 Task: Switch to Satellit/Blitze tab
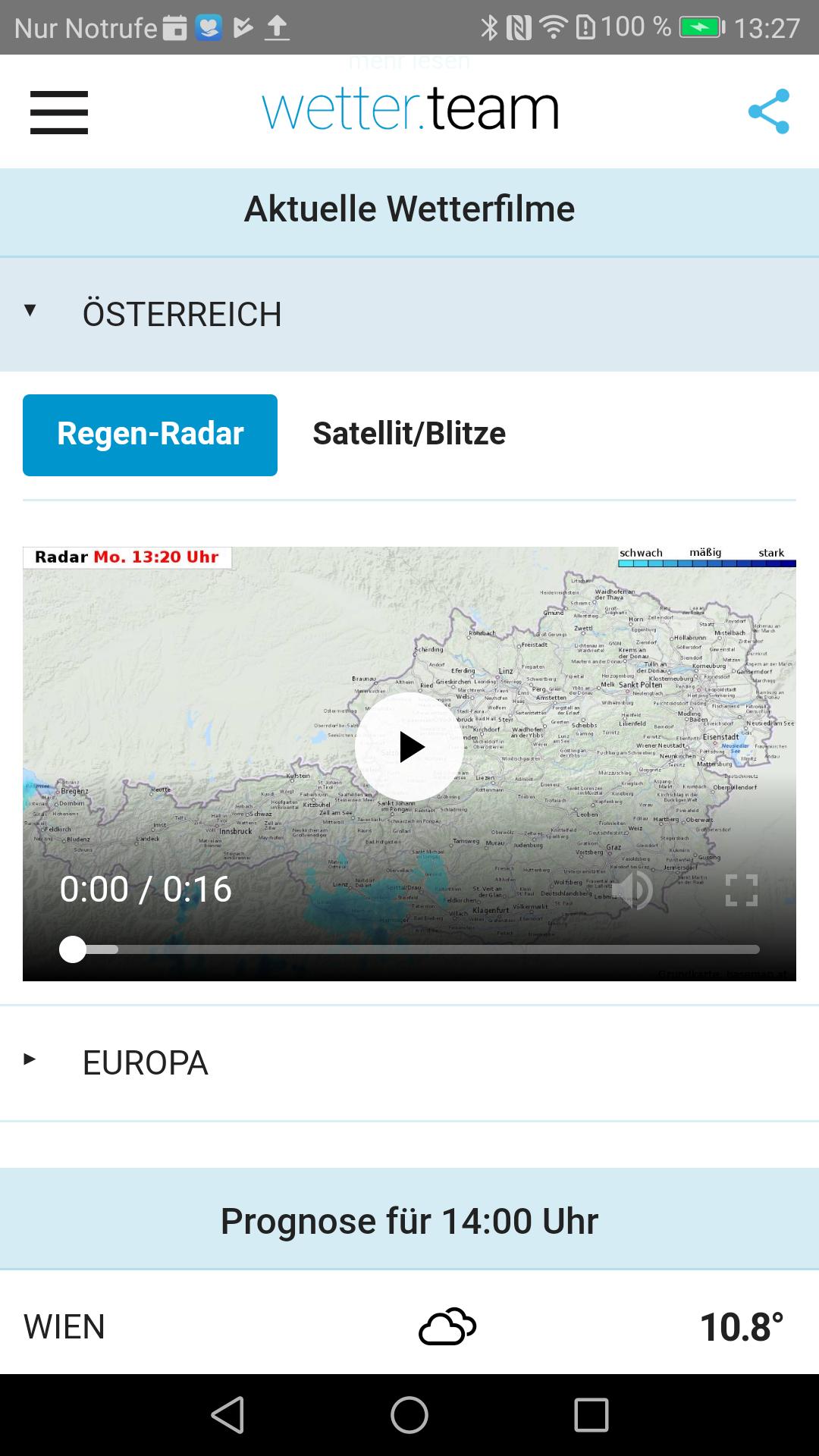(x=409, y=435)
